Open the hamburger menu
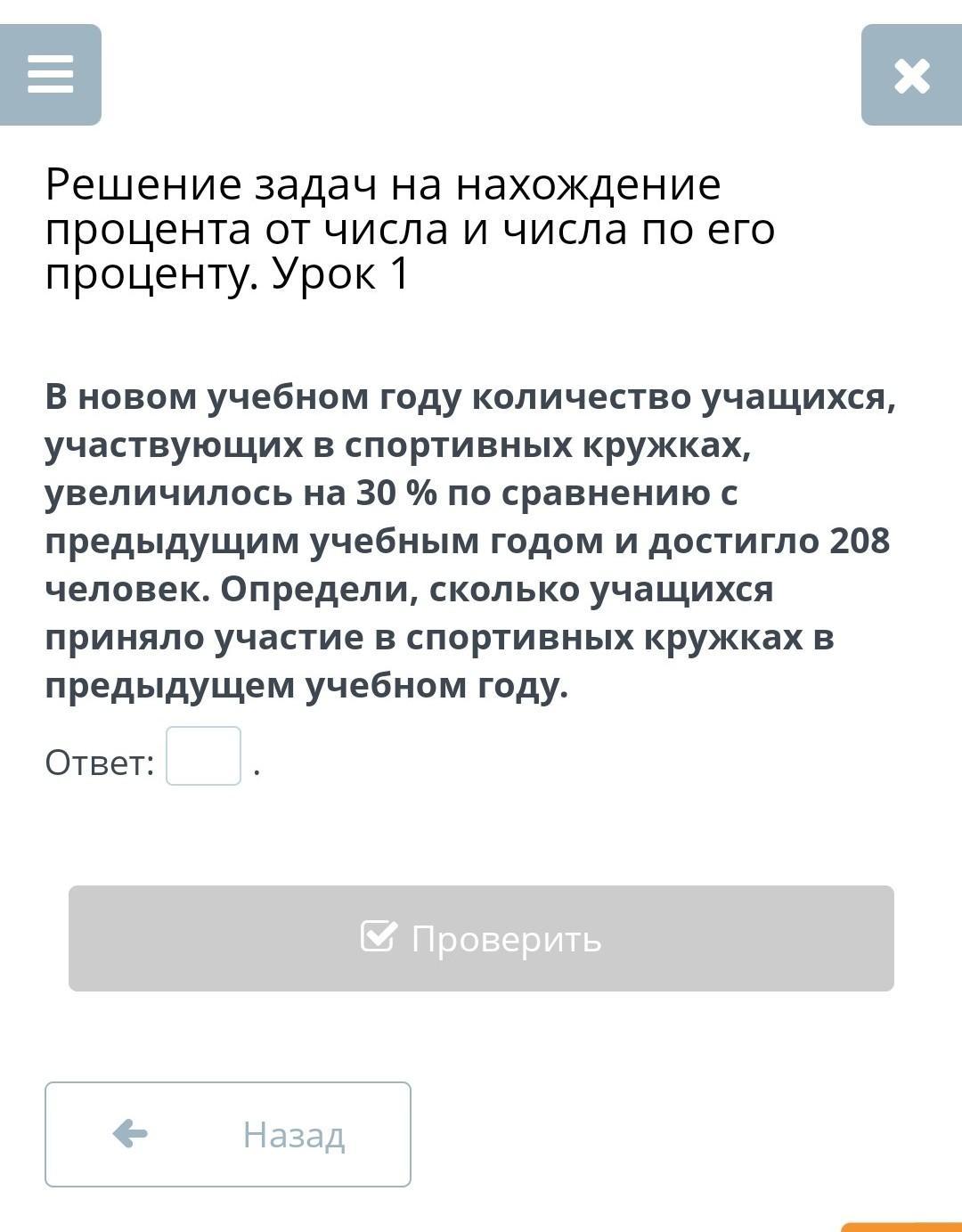 50,75
